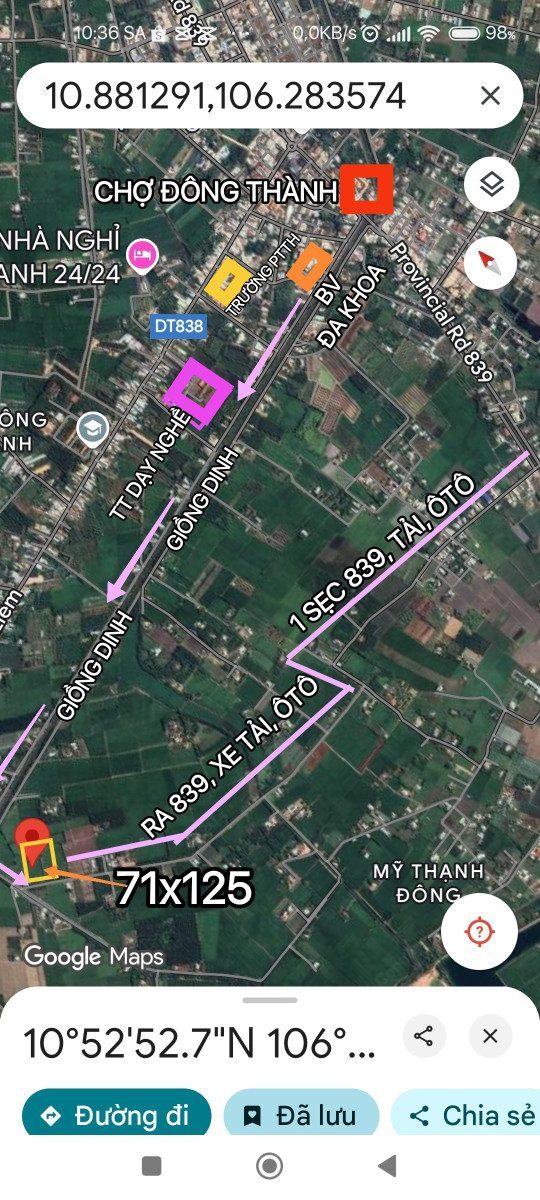Open the map layers button
The width and height of the screenshot is (540, 1200).
[x=491, y=184]
